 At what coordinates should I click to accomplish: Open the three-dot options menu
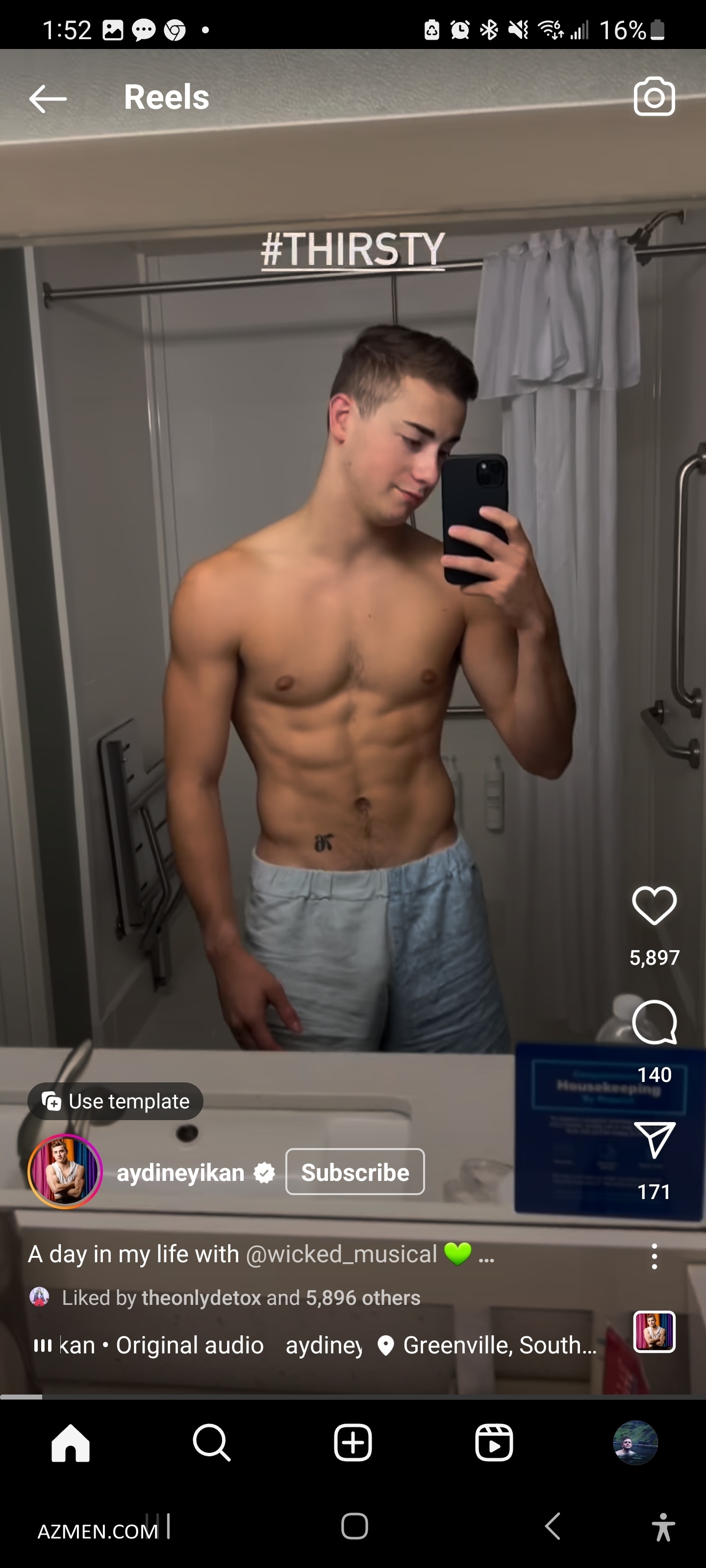654,1256
